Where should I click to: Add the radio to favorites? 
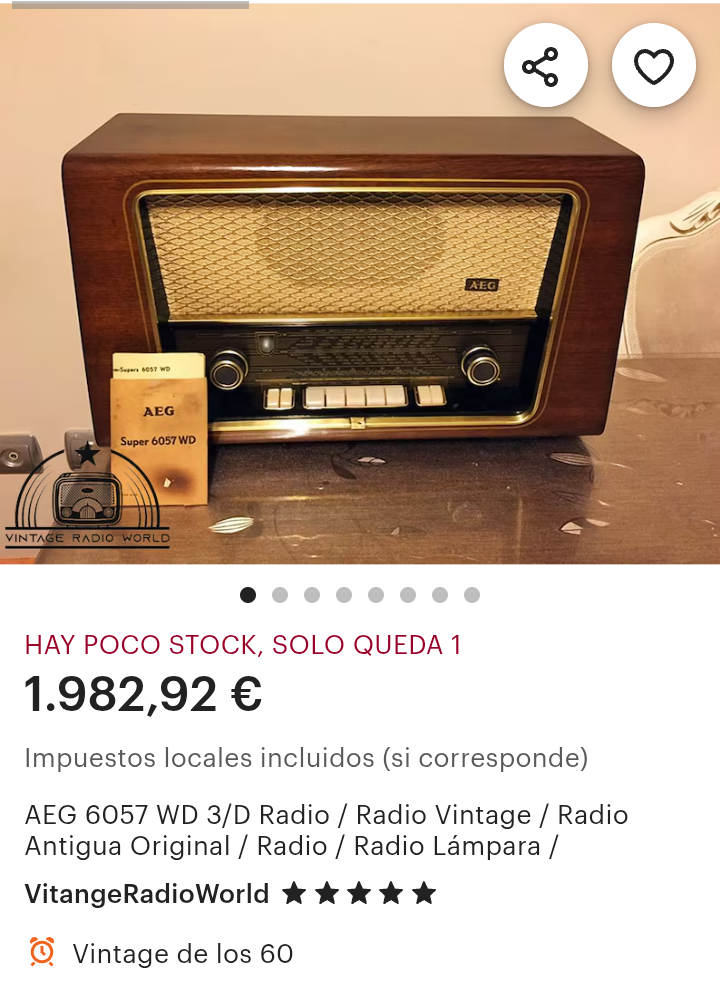653,66
